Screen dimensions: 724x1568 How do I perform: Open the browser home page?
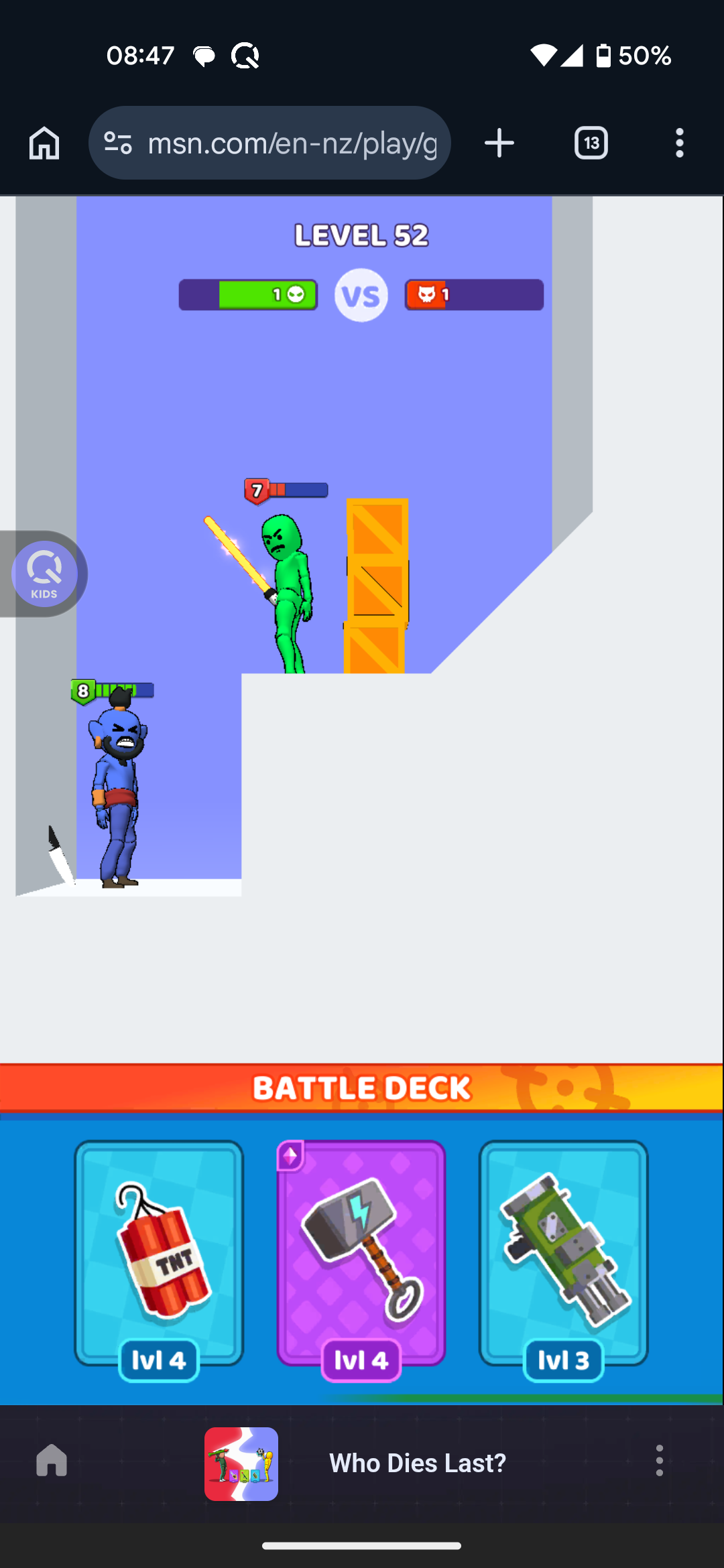click(44, 143)
